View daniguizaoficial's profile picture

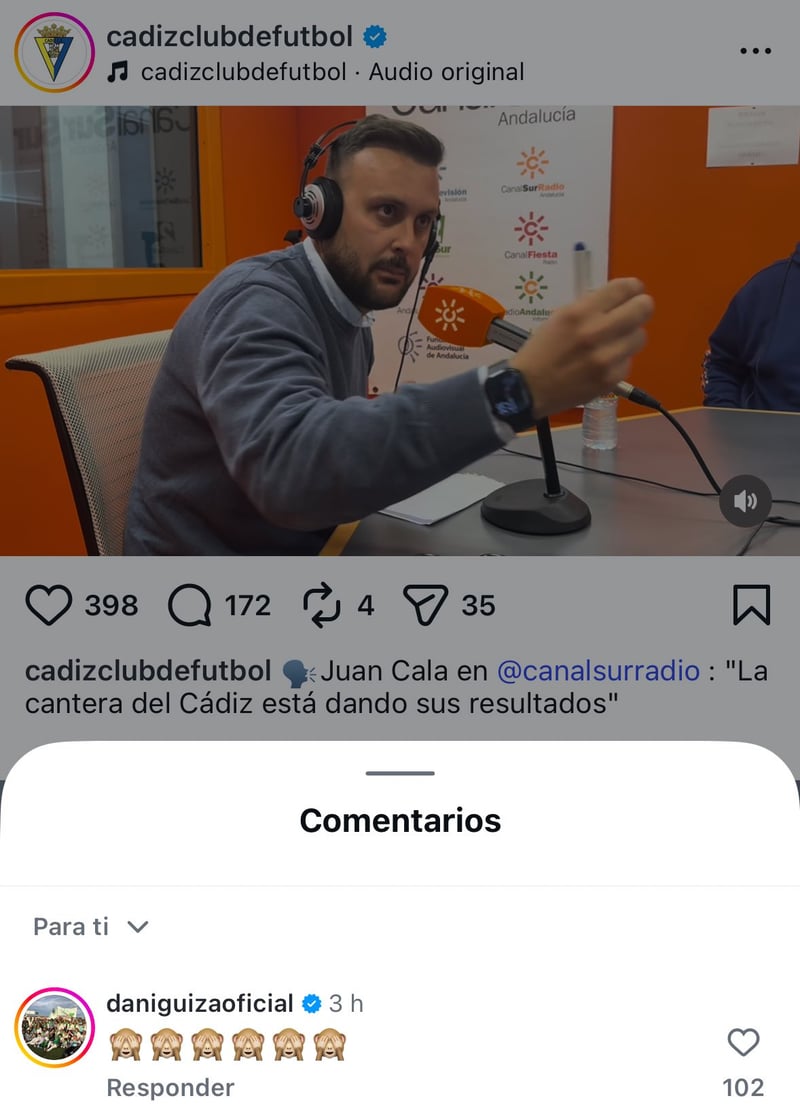(54, 1029)
